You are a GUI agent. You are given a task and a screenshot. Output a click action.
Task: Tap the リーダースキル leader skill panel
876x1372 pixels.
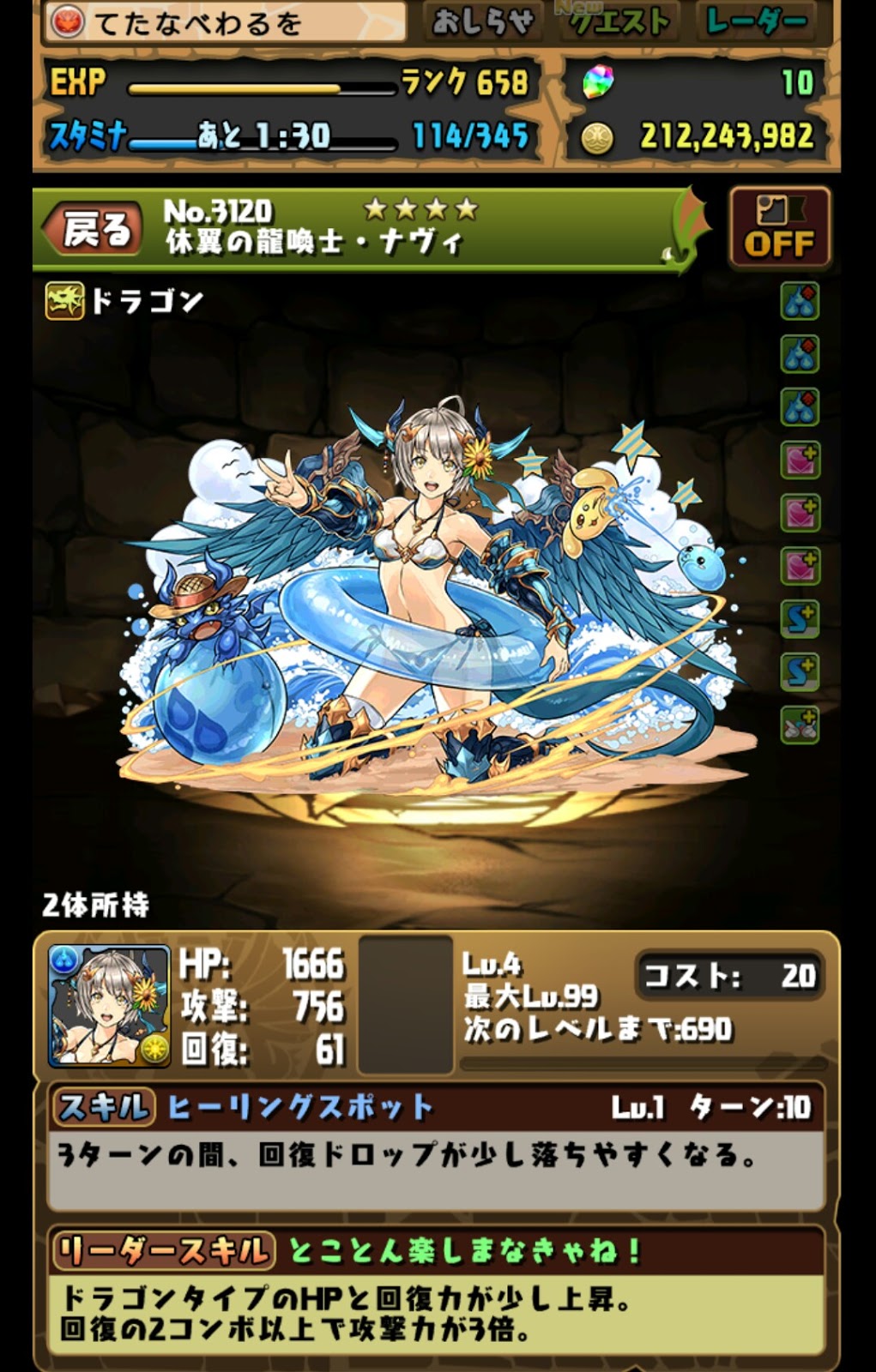click(x=436, y=1293)
